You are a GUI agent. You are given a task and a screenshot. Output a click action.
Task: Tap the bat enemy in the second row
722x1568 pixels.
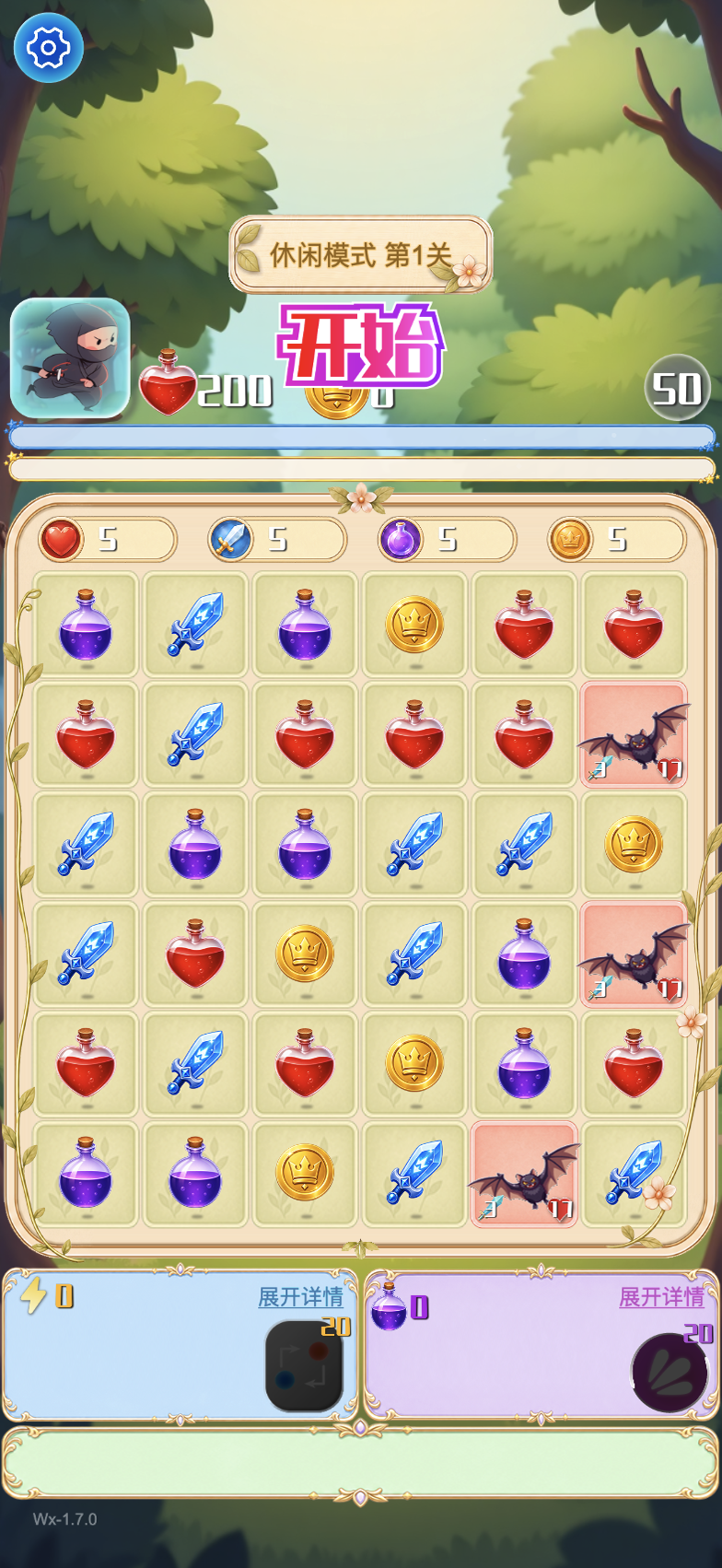634,734
